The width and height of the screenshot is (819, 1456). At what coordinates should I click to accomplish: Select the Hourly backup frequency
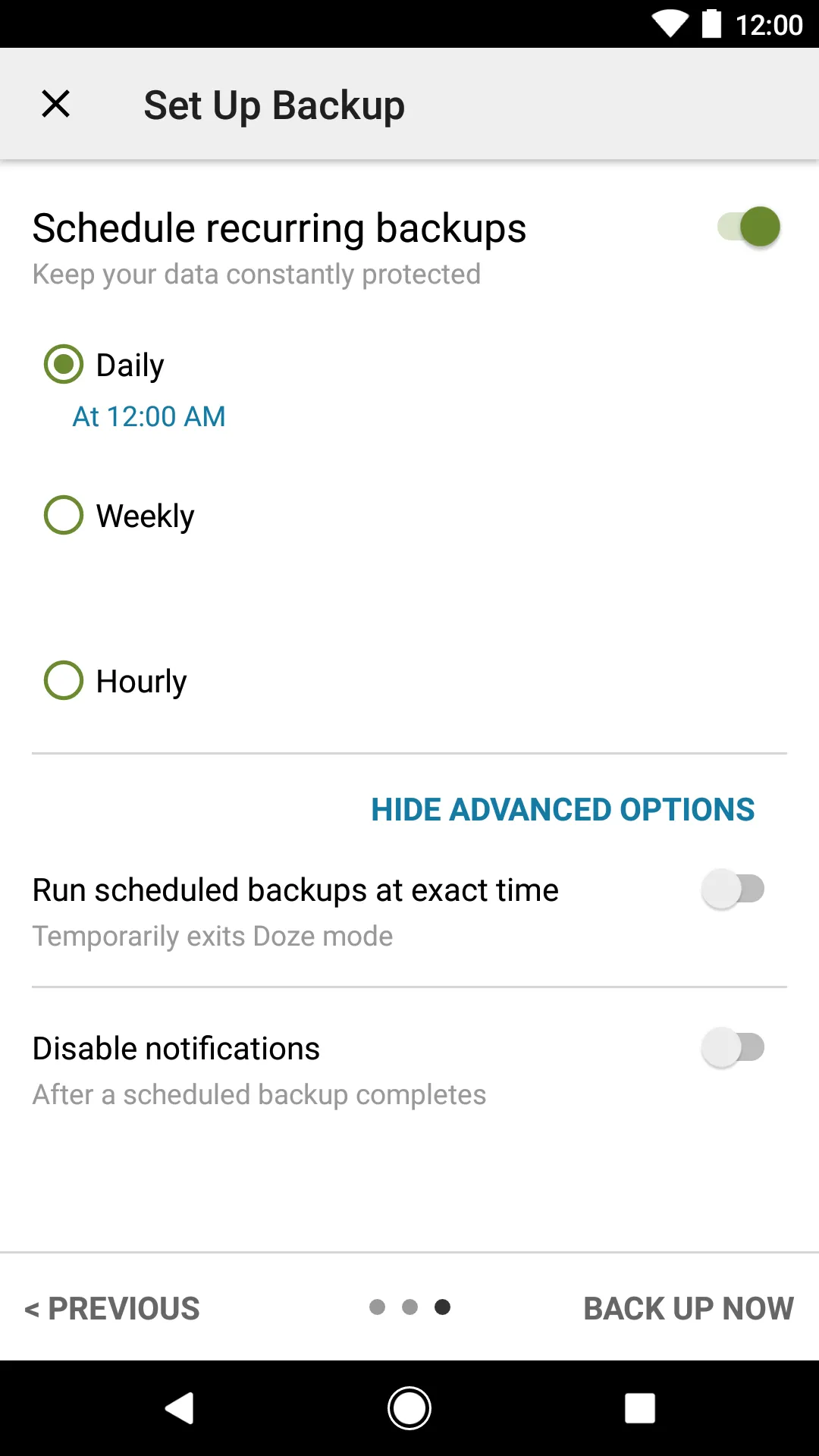64,680
